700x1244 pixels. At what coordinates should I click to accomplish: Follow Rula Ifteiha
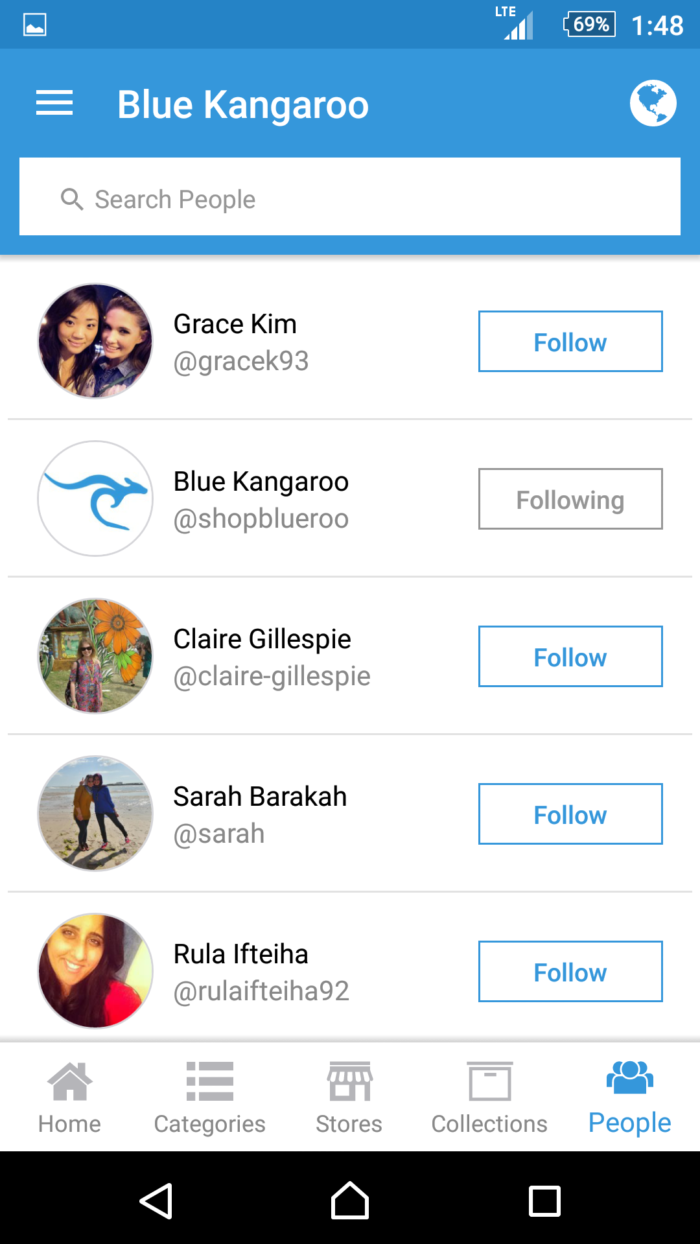point(570,972)
